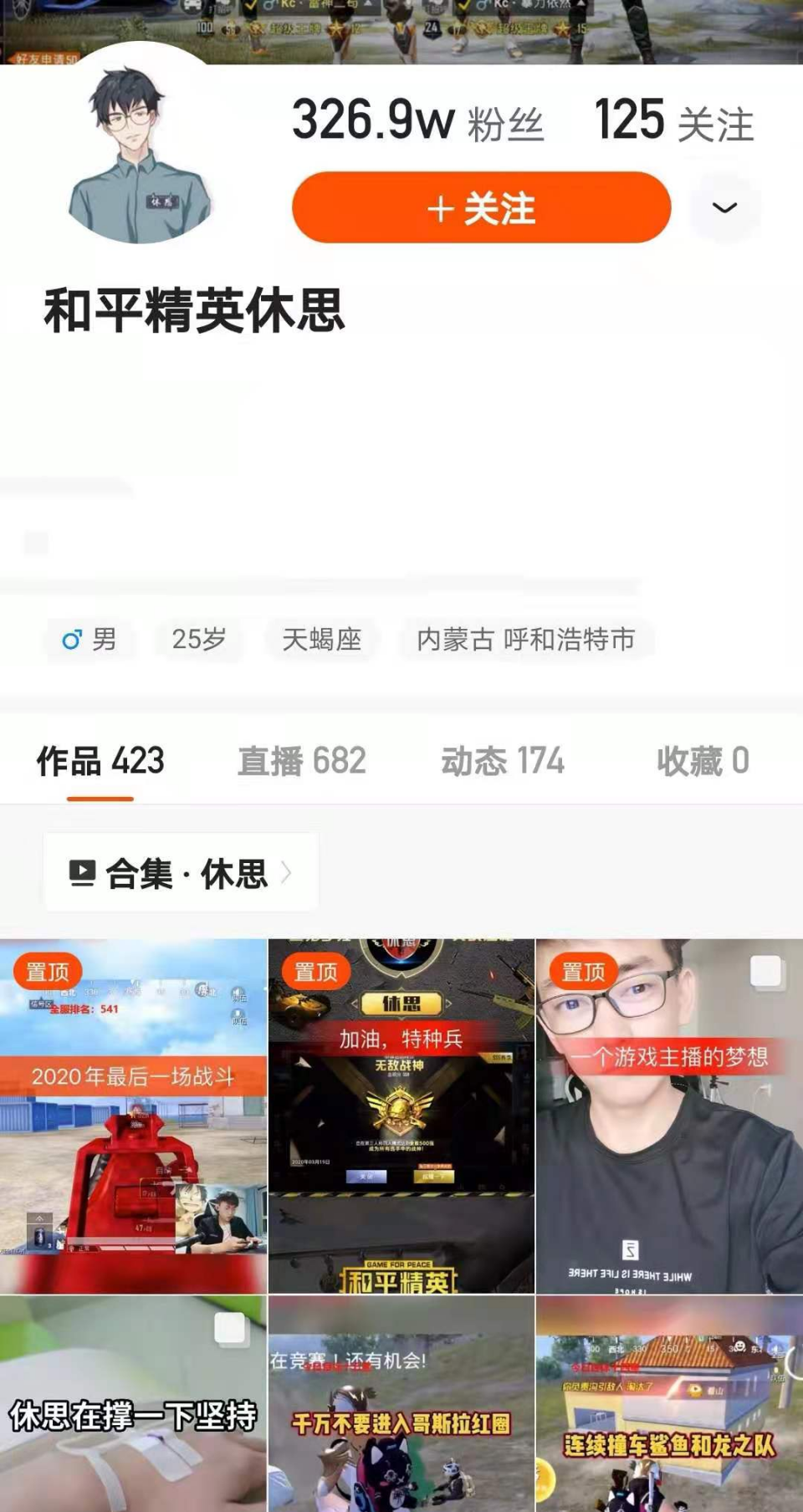Open video 连续撞车鲨鱼和龙之队
The width and height of the screenshot is (803, 1512).
coord(669,1405)
